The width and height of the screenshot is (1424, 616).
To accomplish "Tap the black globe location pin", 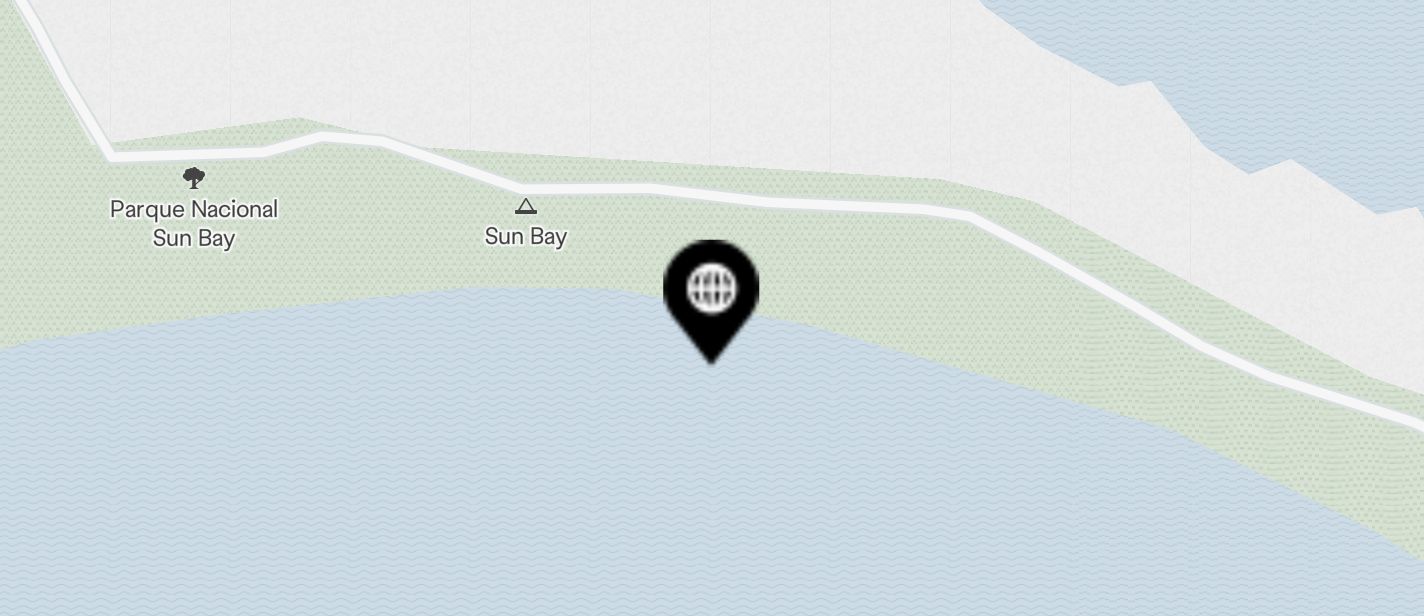I will click(x=711, y=292).
